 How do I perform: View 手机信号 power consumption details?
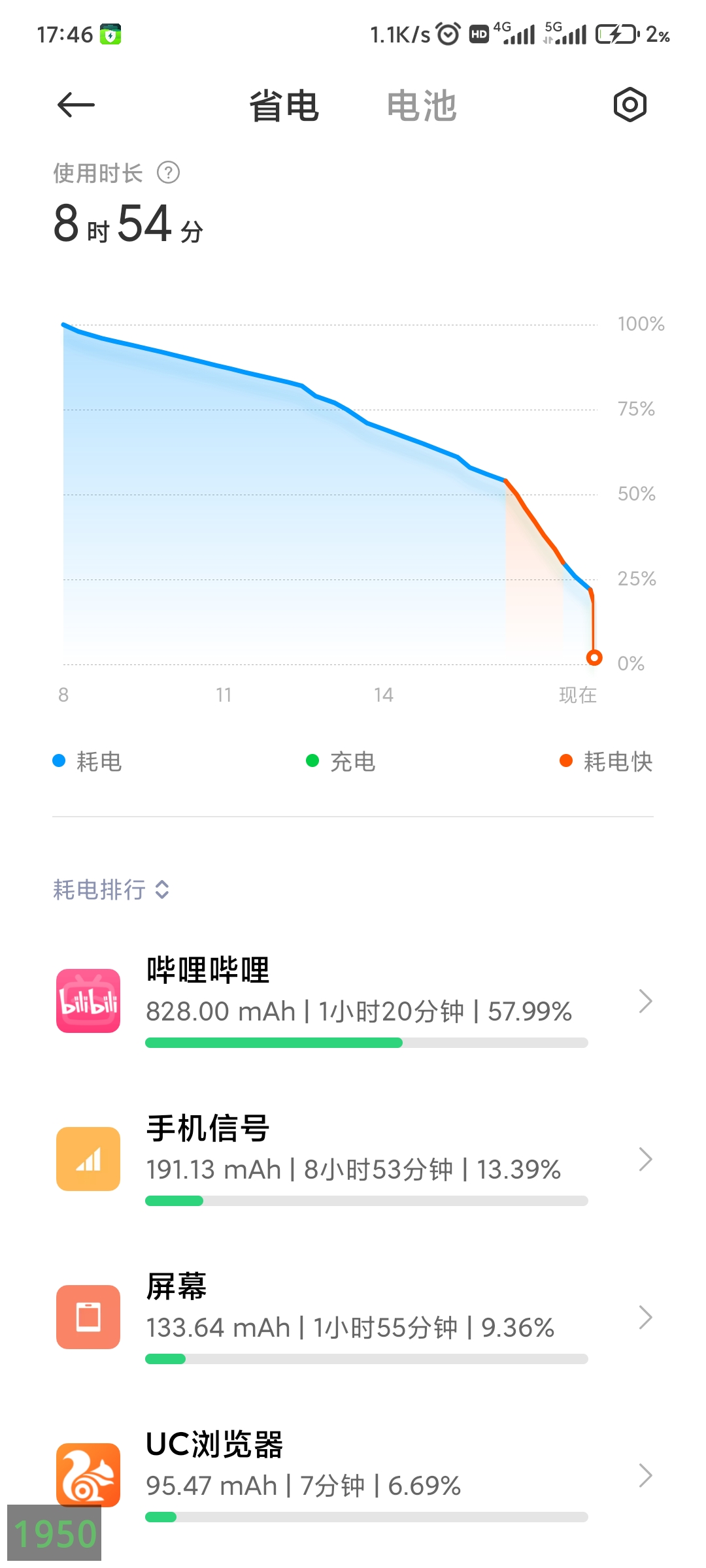353,1159
